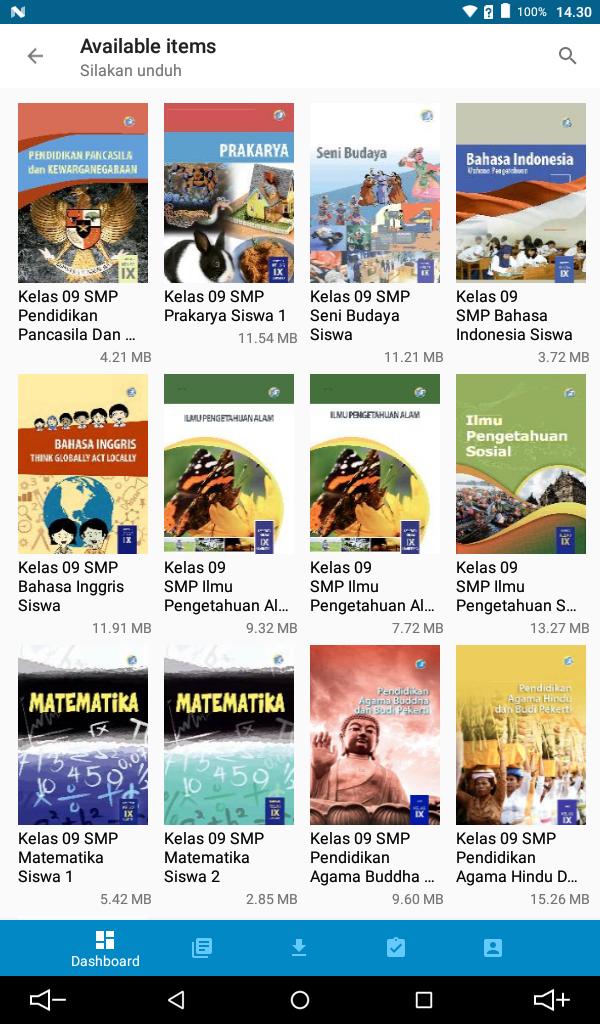Switch to the profile tab
Image resolution: width=600 pixels, height=1024 pixels.
pos(493,948)
